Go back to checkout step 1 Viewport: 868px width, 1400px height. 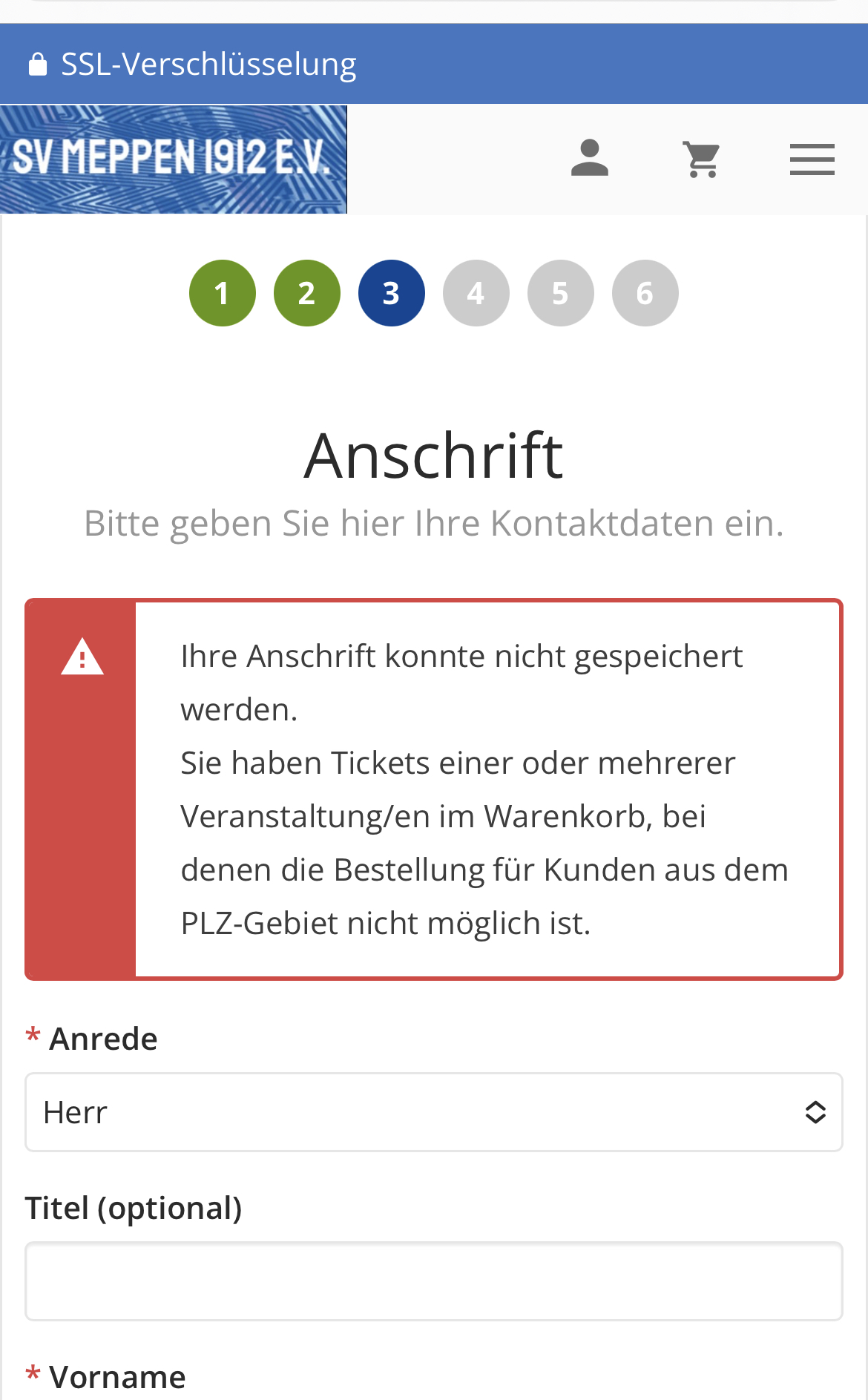[x=223, y=293]
